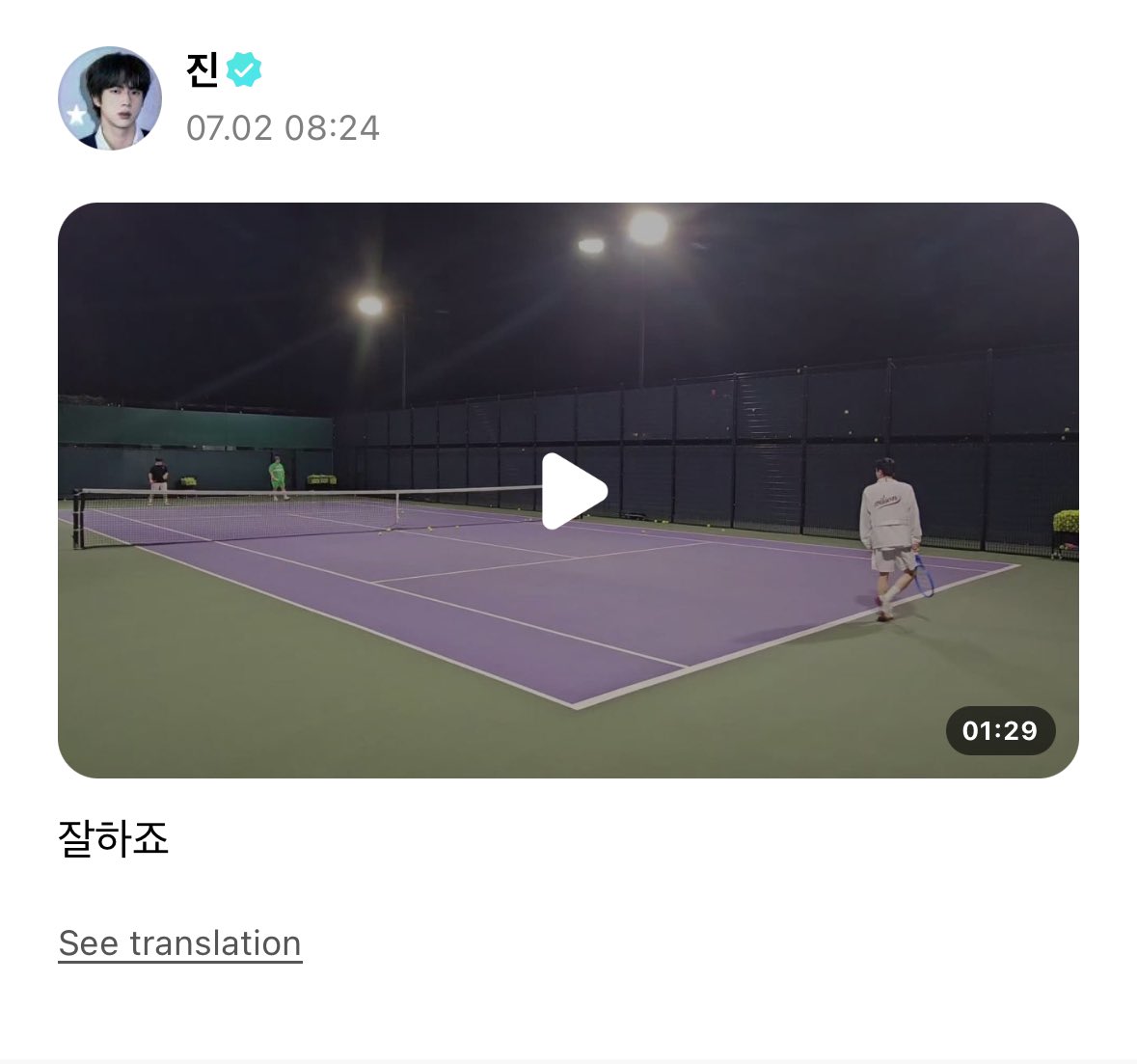Tap See translation link
This screenshot has width=1137, height=1064.
(x=180, y=943)
